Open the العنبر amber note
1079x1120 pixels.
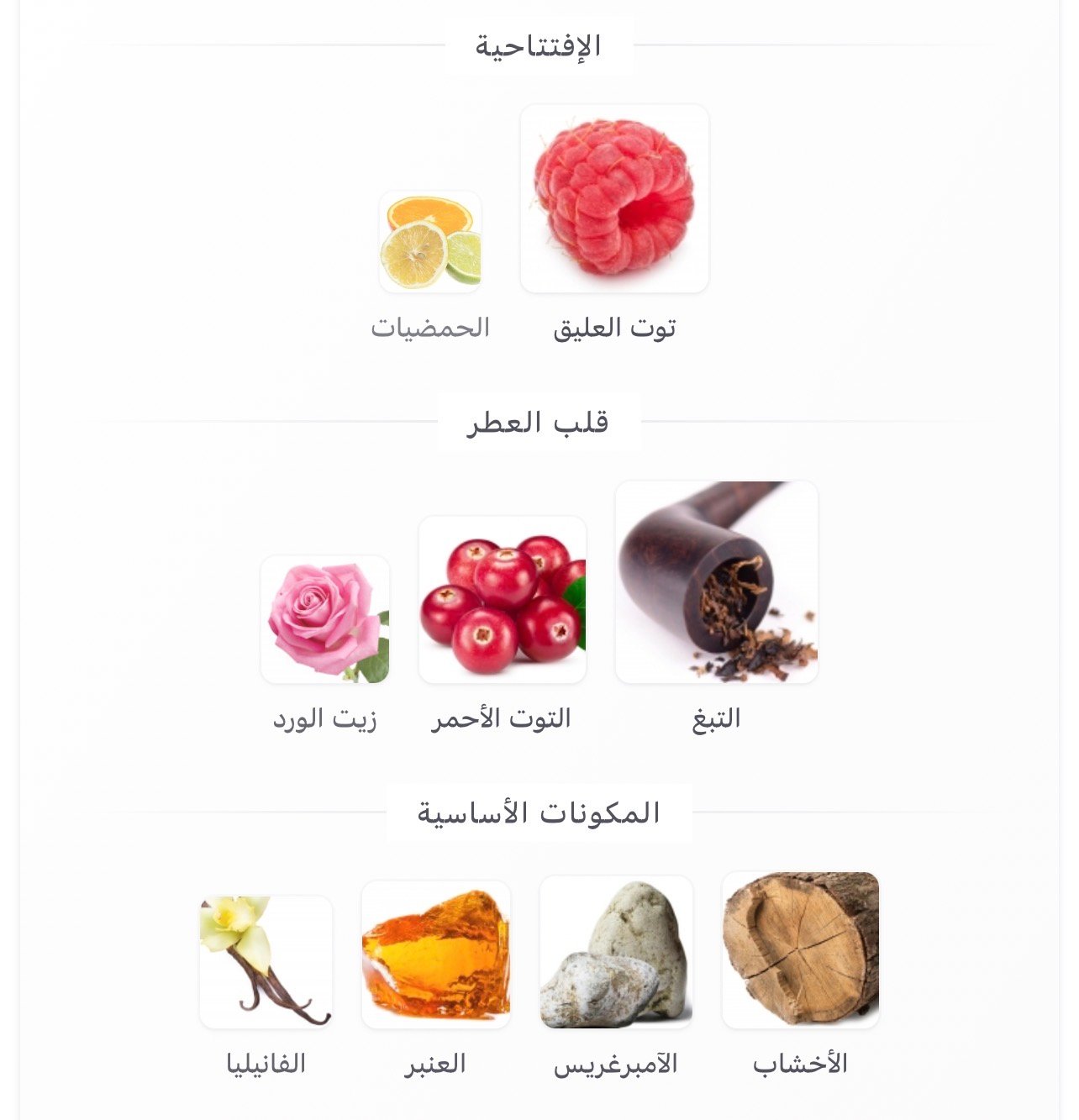(436, 954)
